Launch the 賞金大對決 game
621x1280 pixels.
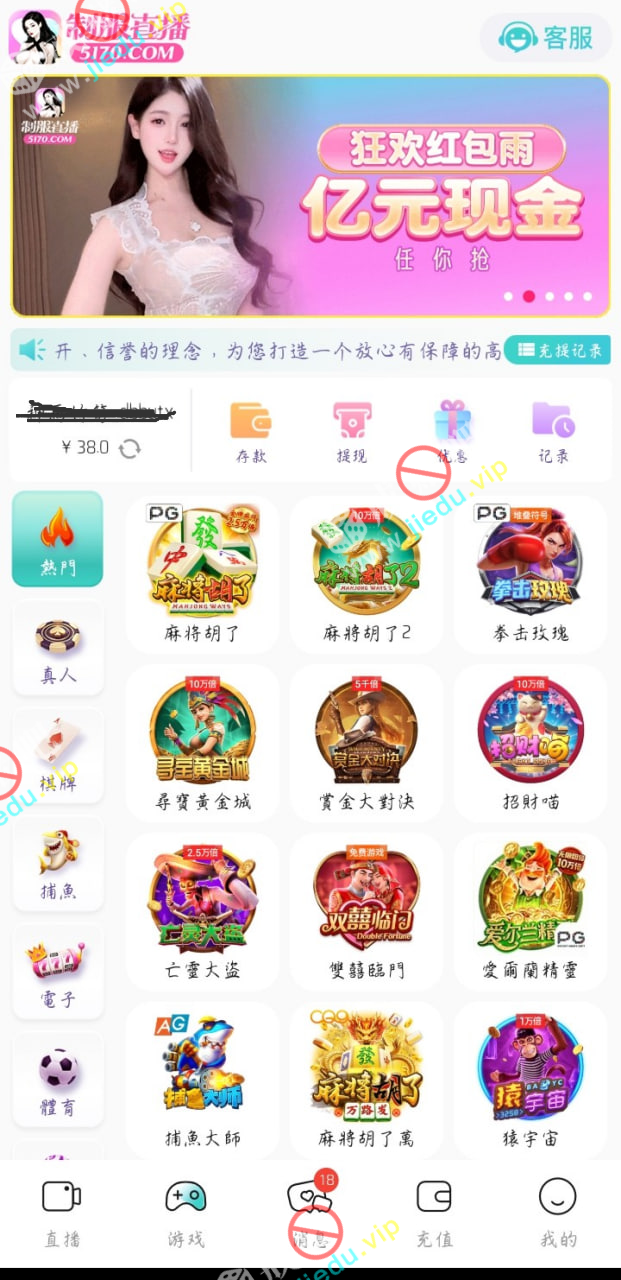[366, 743]
